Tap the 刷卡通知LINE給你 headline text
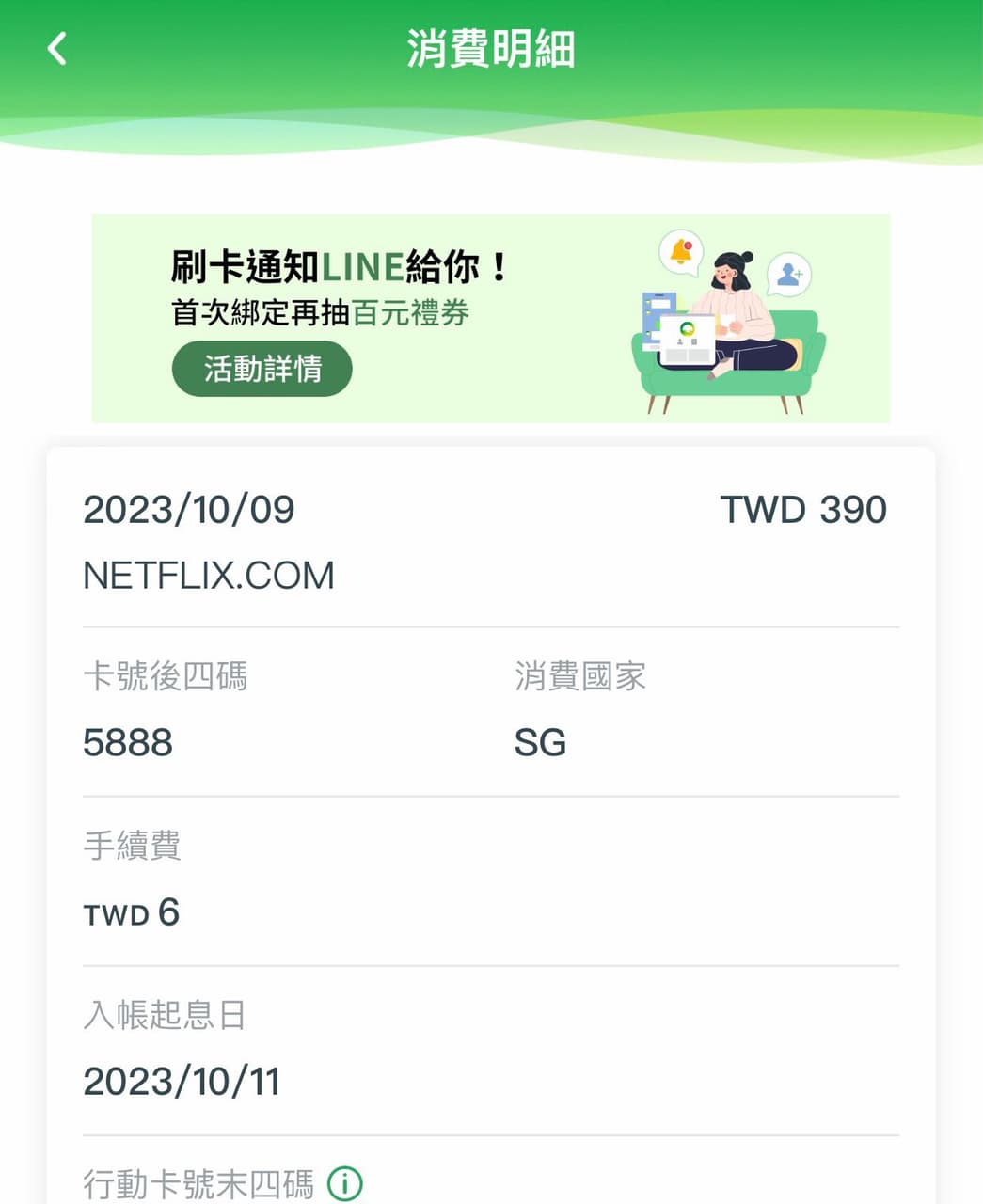Screen dimensions: 983x1204 click(339, 264)
